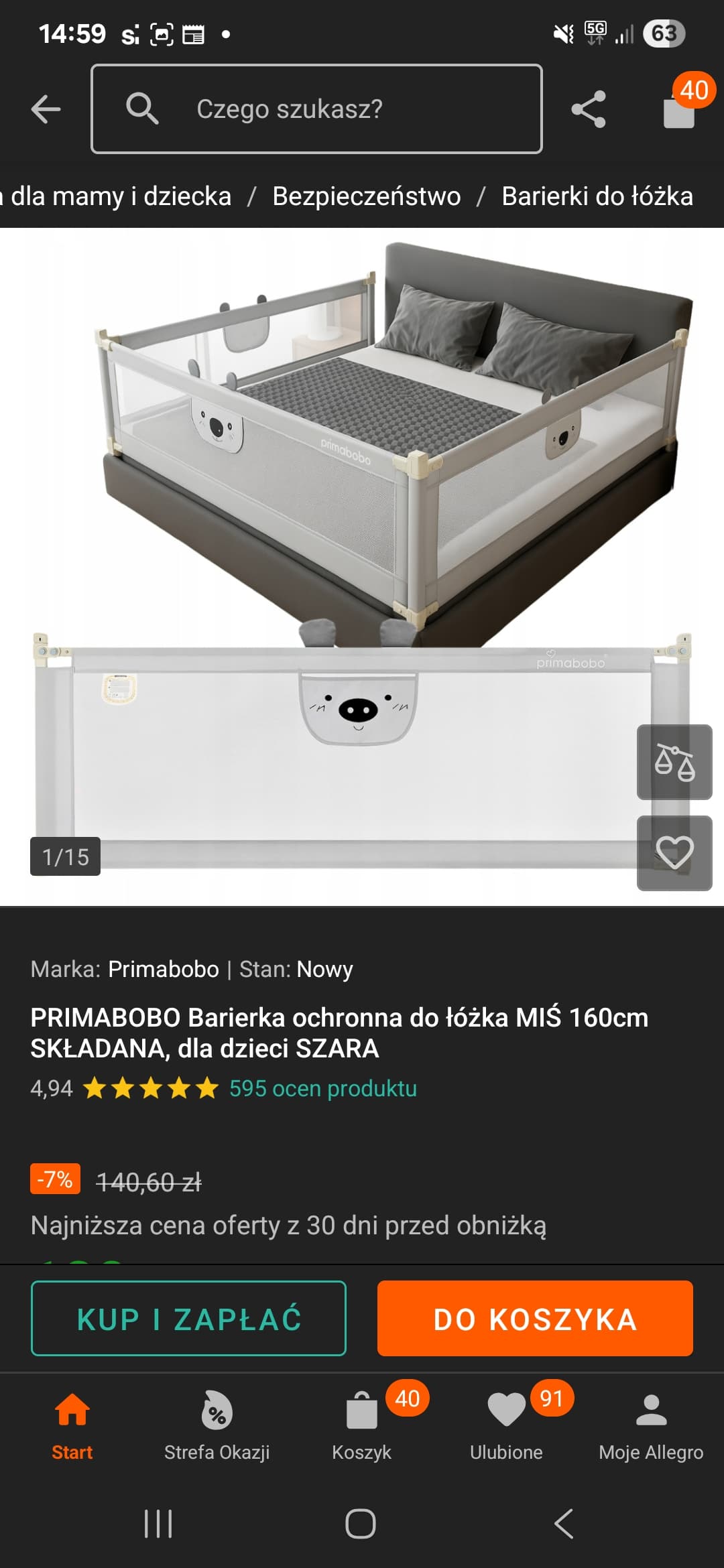This screenshot has height=1568, width=724.
Task: Add this product to favorites
Action: [x=674, y=853]
